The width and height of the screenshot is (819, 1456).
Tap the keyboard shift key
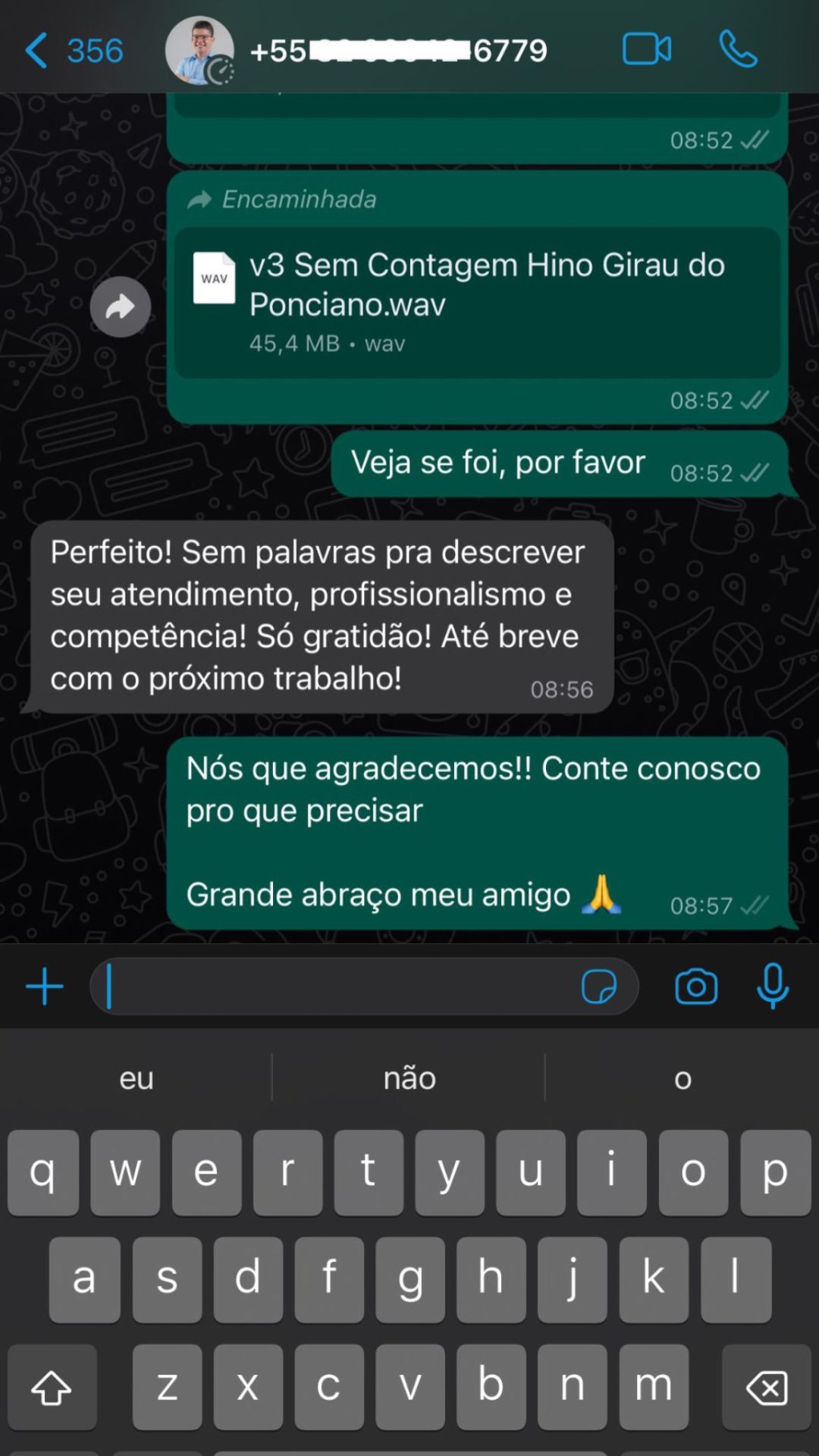[52, 1387]
